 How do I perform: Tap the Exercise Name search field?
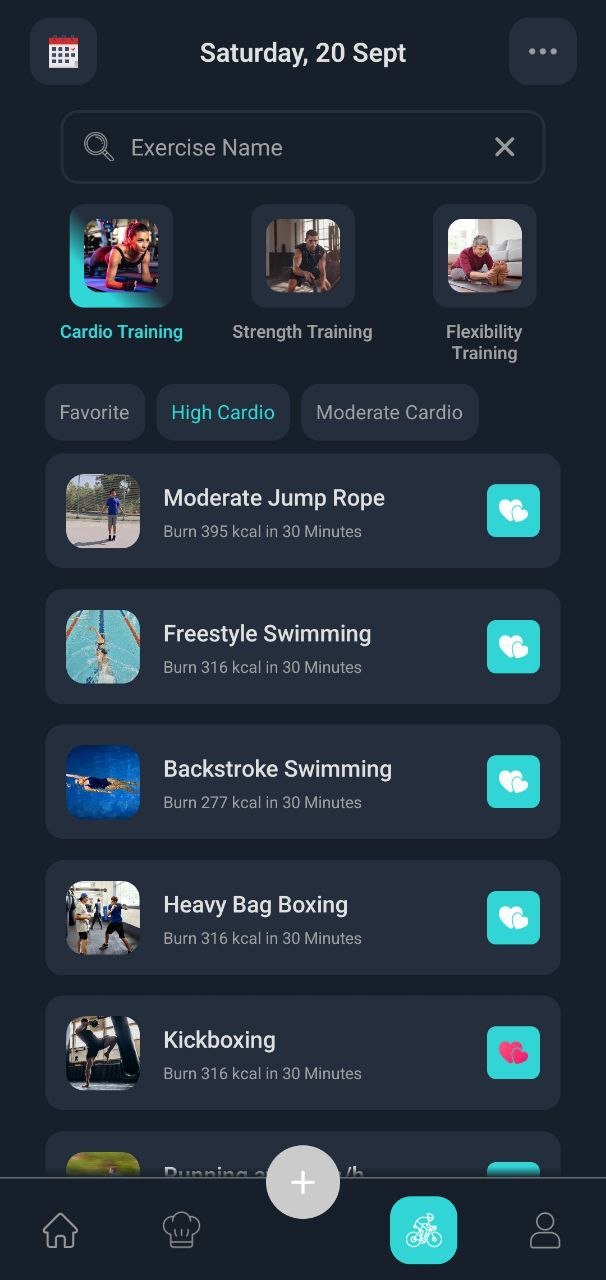pos(290,148)
